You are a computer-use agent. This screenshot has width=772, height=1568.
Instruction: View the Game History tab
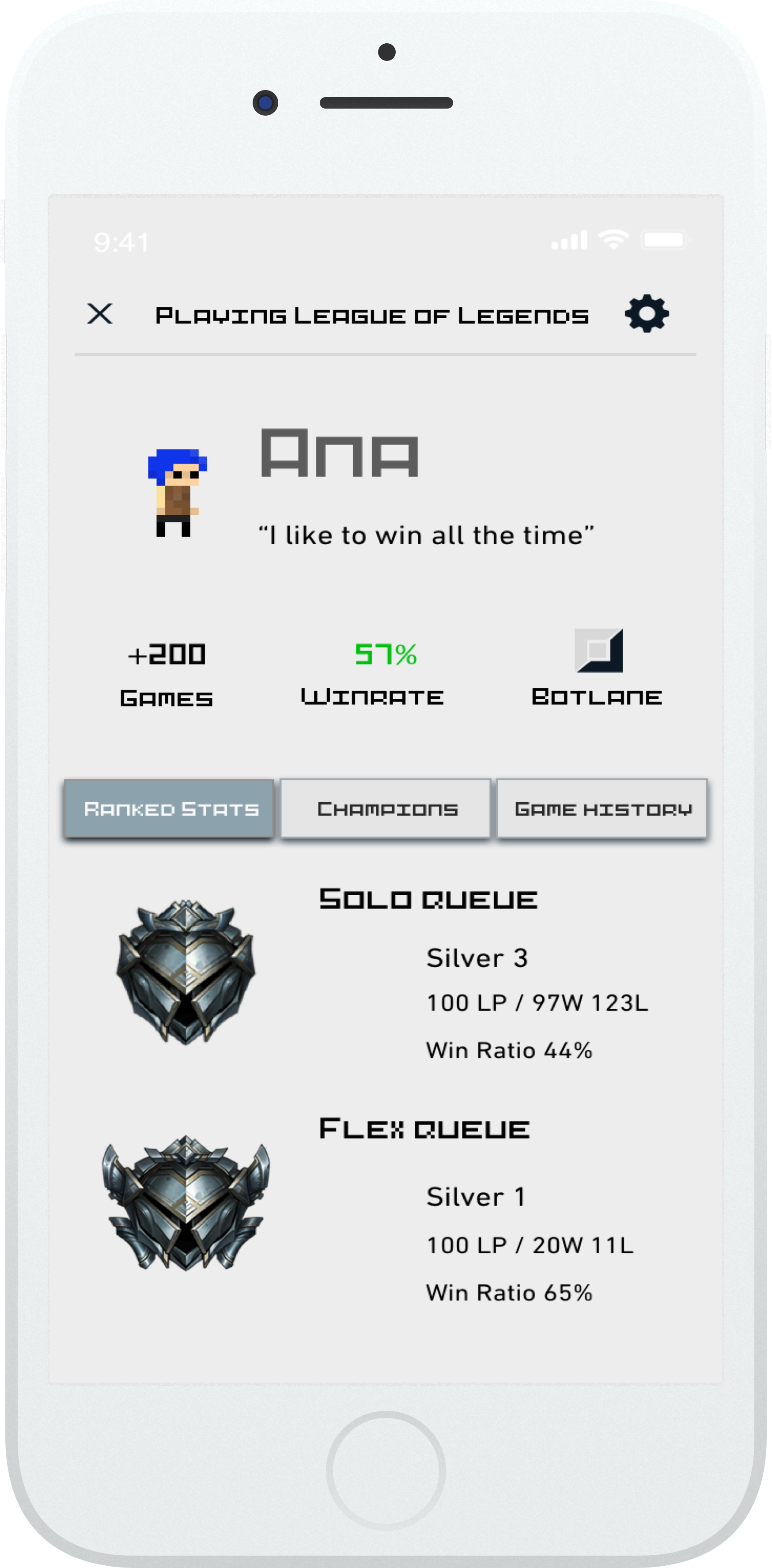602,809
